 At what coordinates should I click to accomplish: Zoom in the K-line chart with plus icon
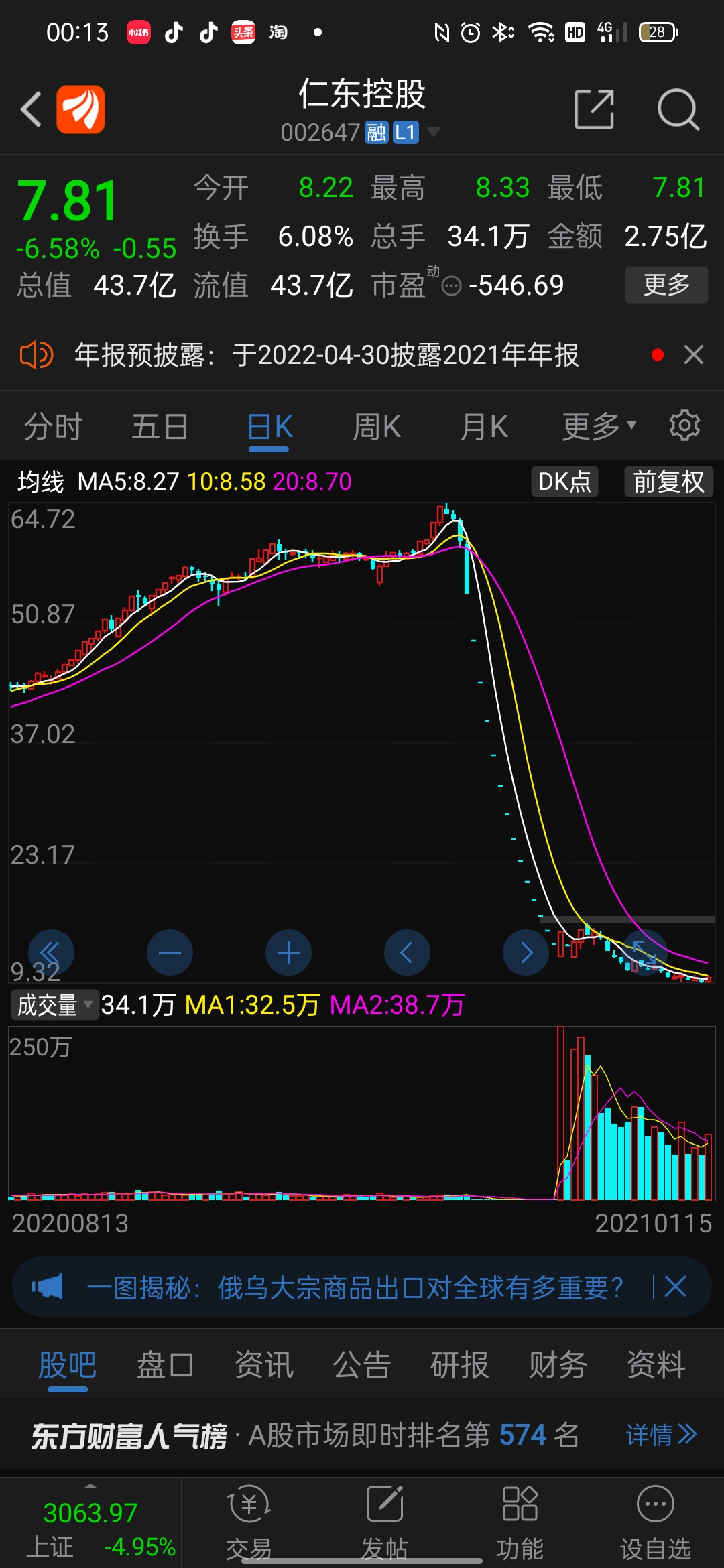tap(288, 952)
